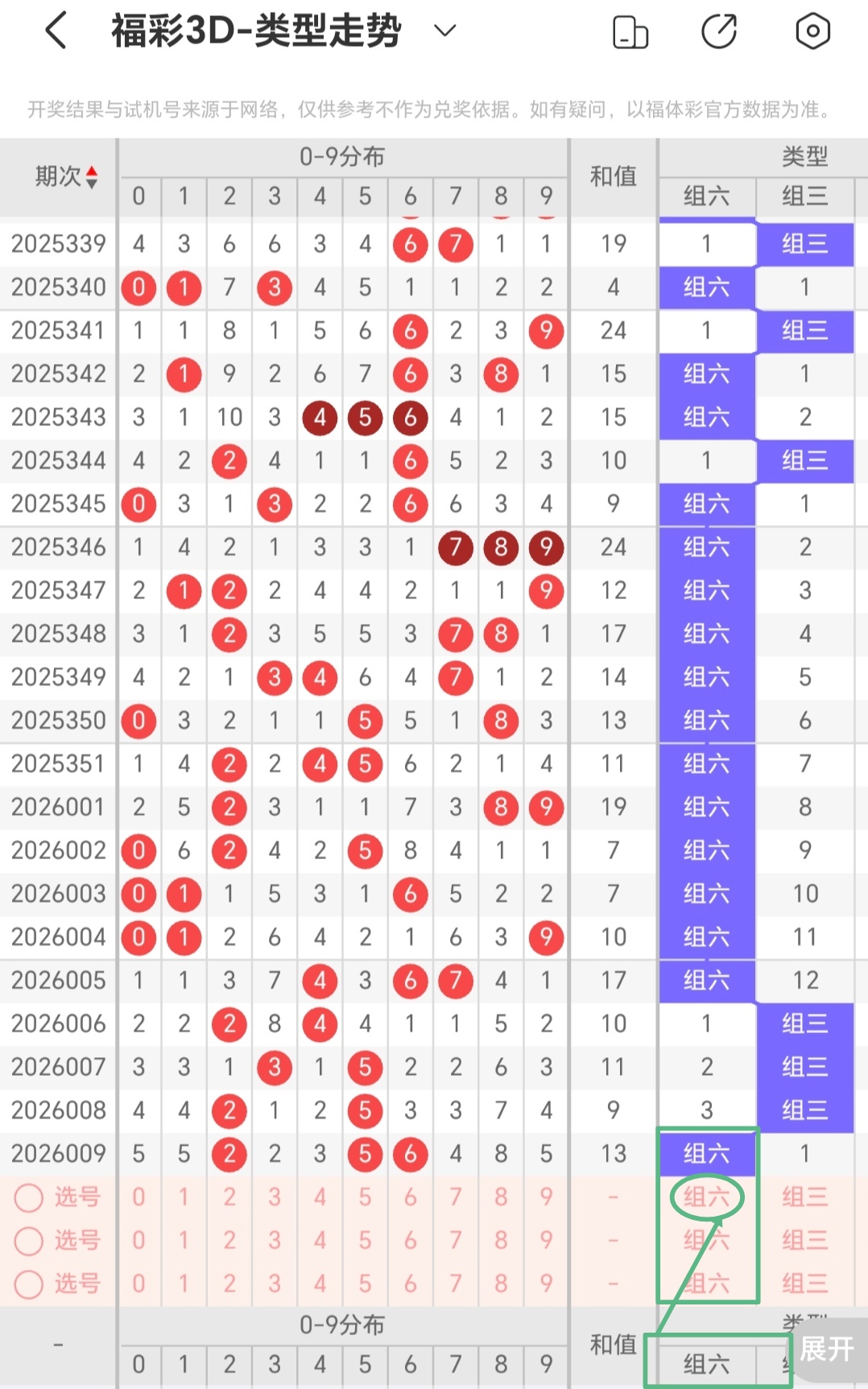Click the 选号 label in the first selection row

tap(78, 1197)
